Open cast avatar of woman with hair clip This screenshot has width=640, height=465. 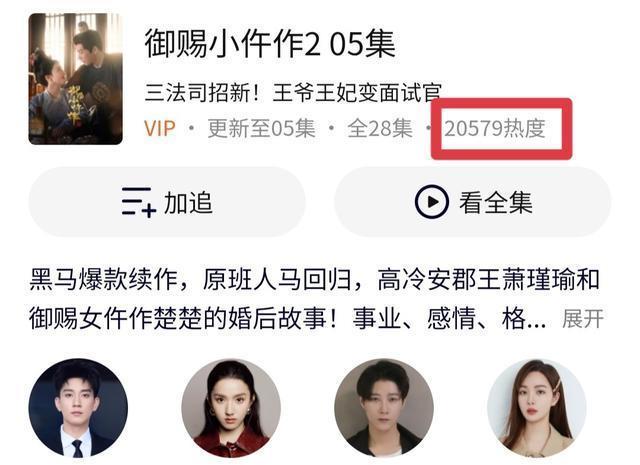[x=536, y=408]
